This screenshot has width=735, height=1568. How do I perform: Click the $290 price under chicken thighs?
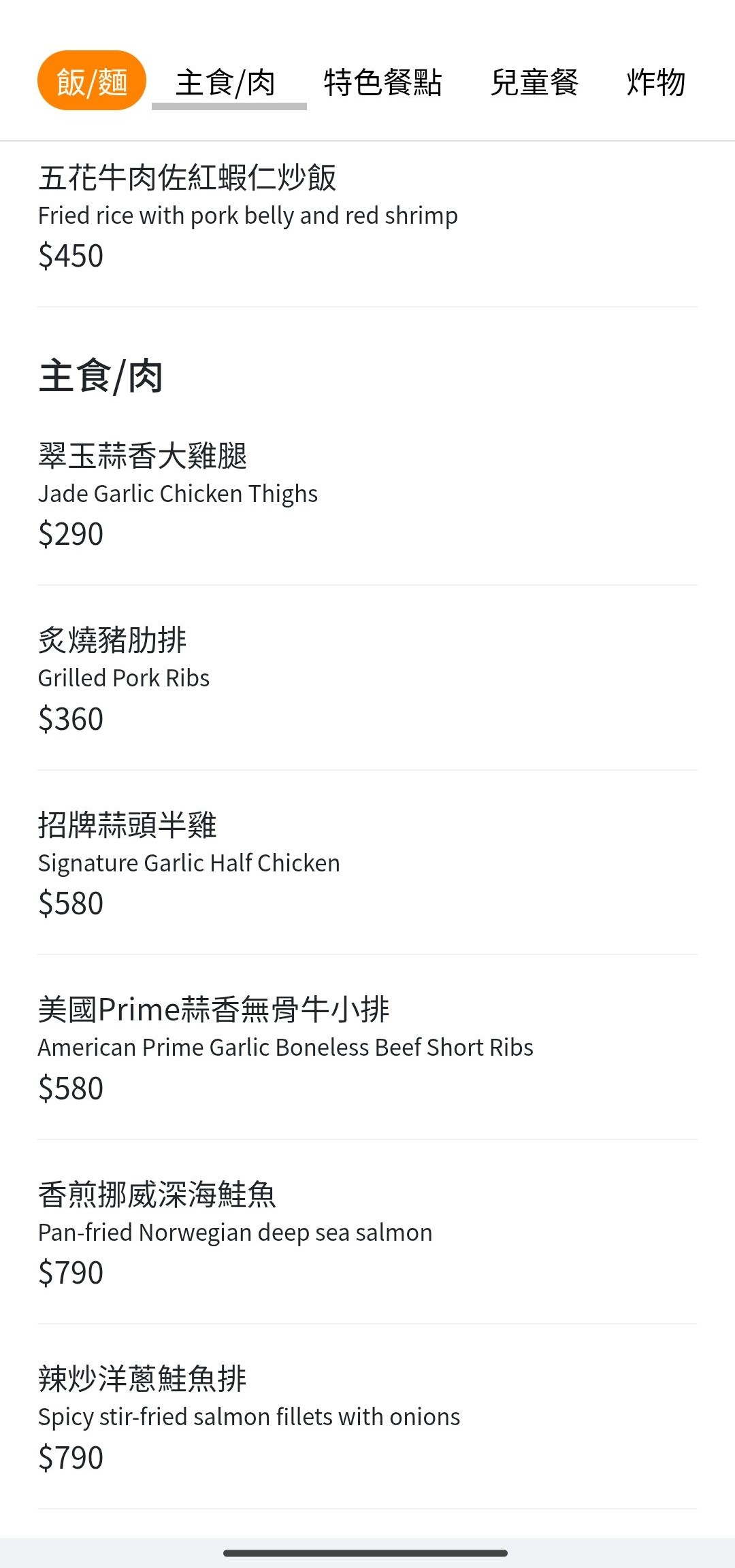(x=71, y=534)
